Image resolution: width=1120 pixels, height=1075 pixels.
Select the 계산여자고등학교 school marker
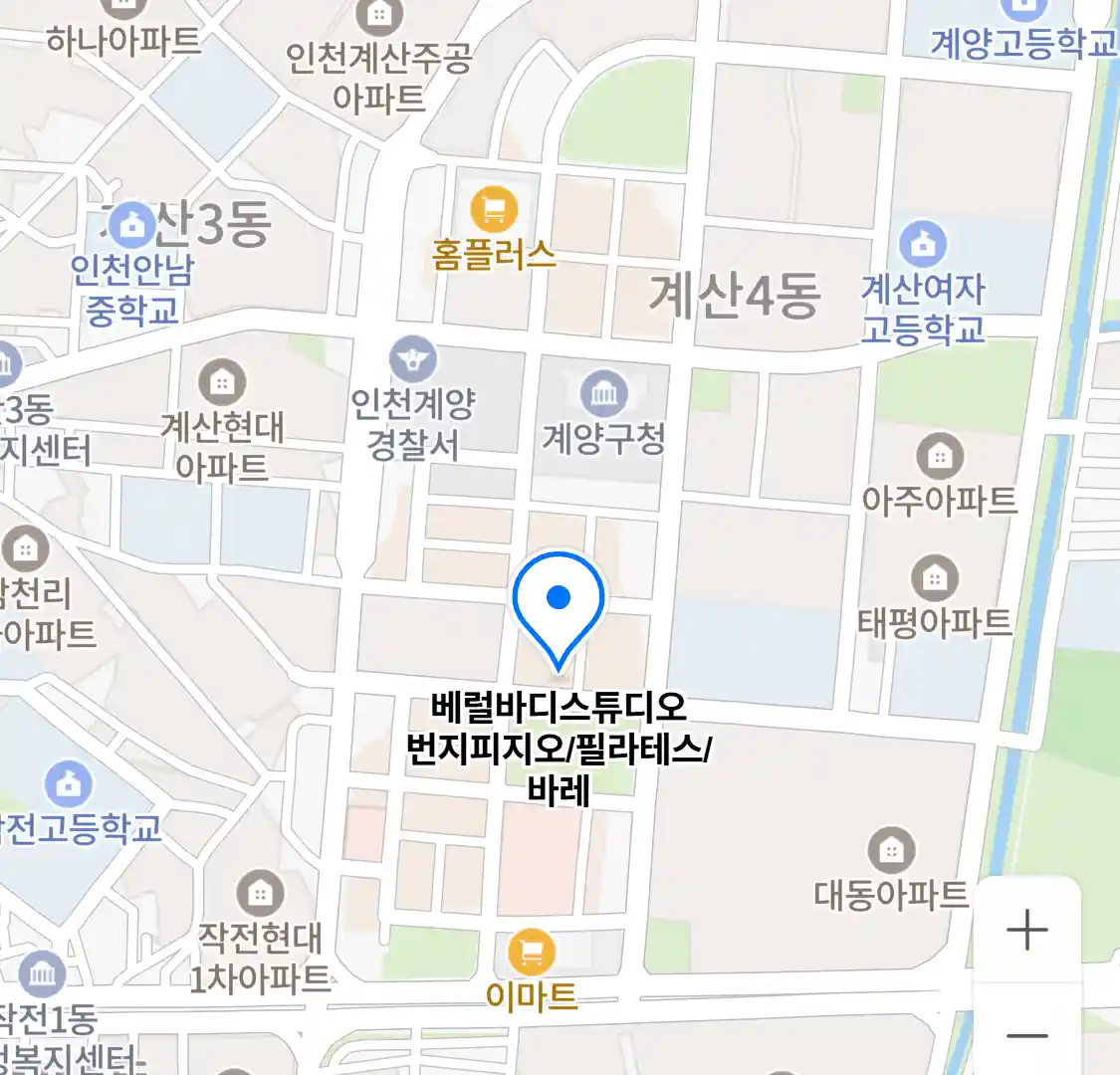click(923, 244)
